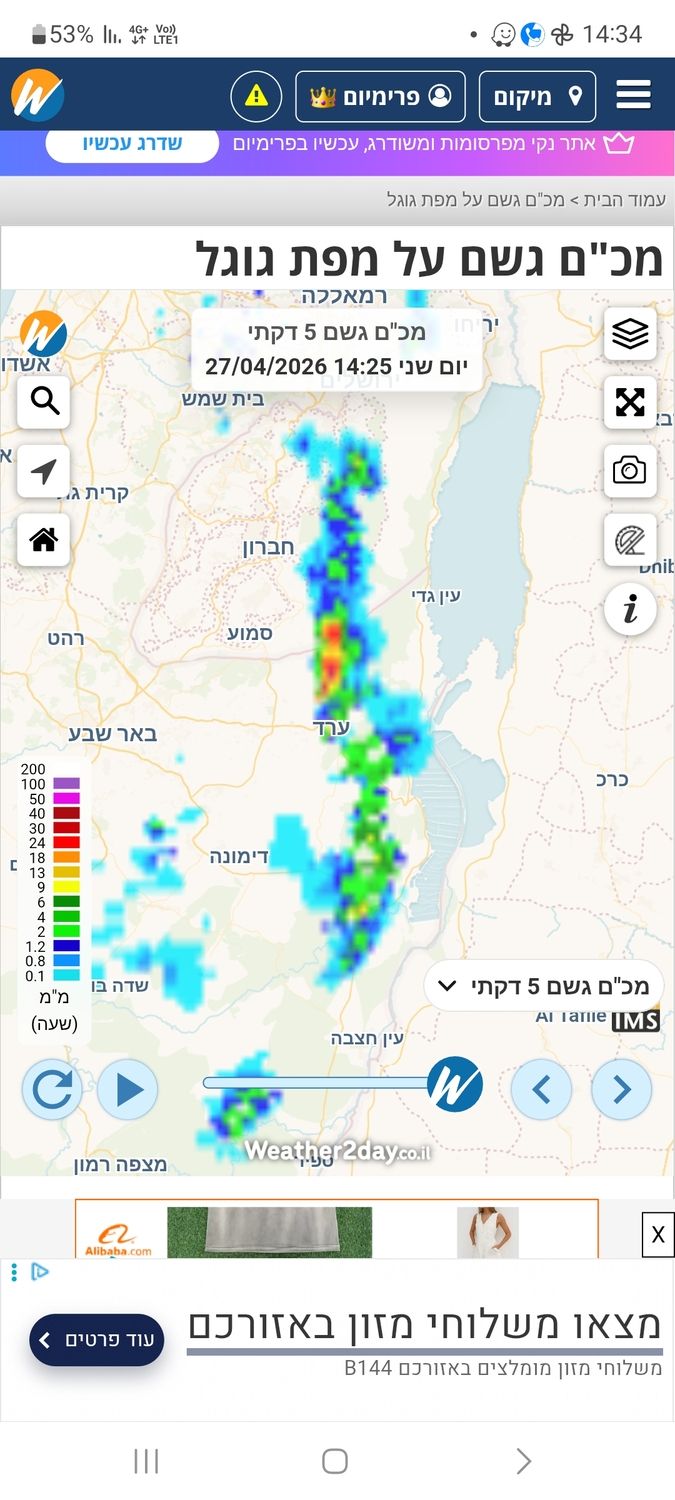675x1500 pixels.
Task: Step to the previous radar frame
Action: click(x=541, y=1089)
